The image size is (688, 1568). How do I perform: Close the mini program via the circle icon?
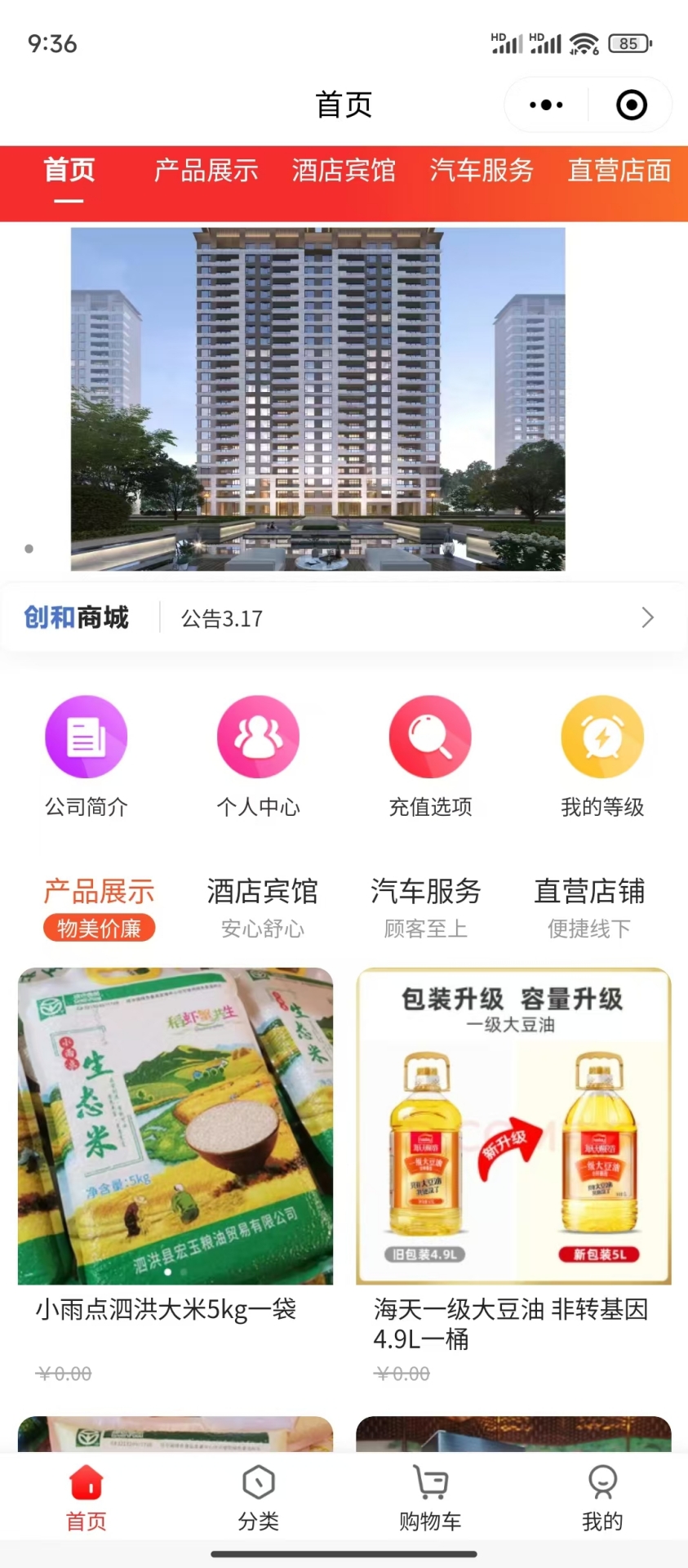(x=631, y=105)
